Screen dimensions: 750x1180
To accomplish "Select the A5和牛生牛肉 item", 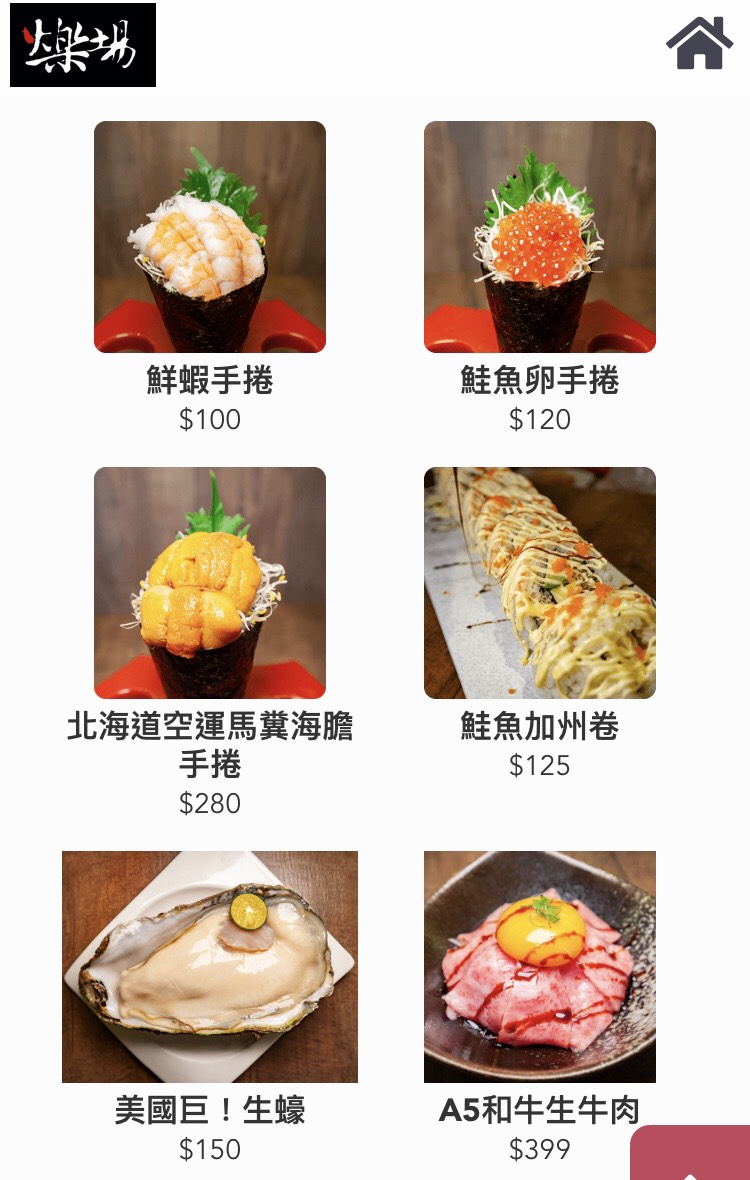I will pos(540,967).
